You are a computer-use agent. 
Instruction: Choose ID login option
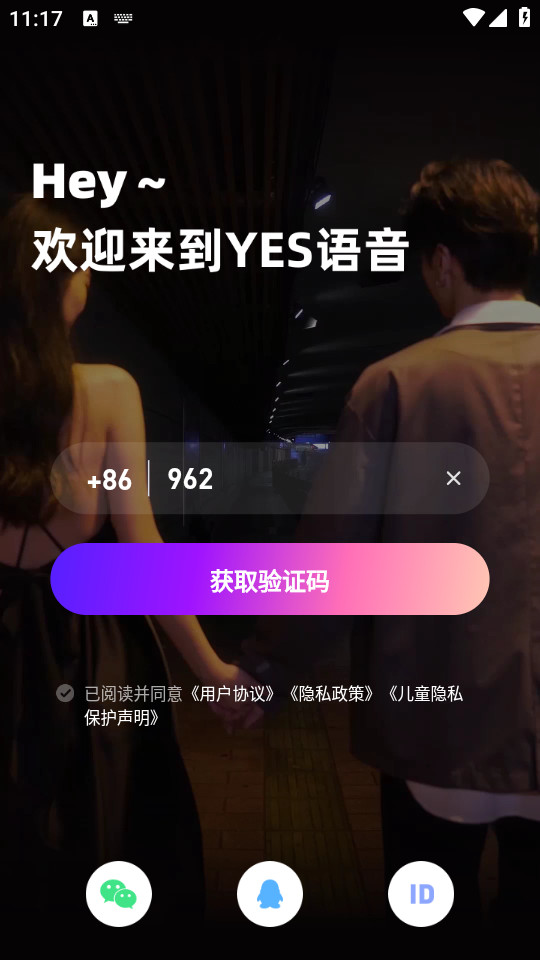[x=421, y=894]
